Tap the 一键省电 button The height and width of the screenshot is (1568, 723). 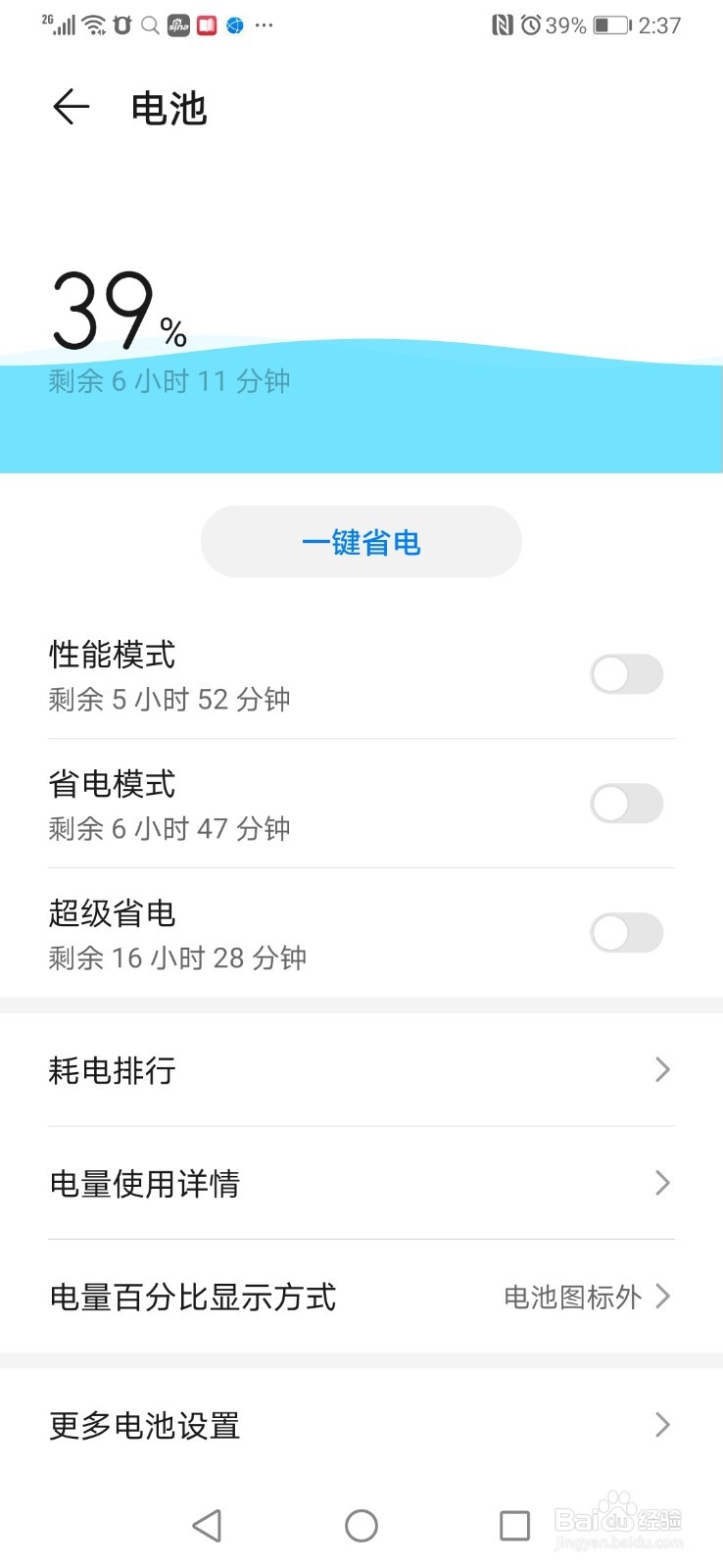361,541
